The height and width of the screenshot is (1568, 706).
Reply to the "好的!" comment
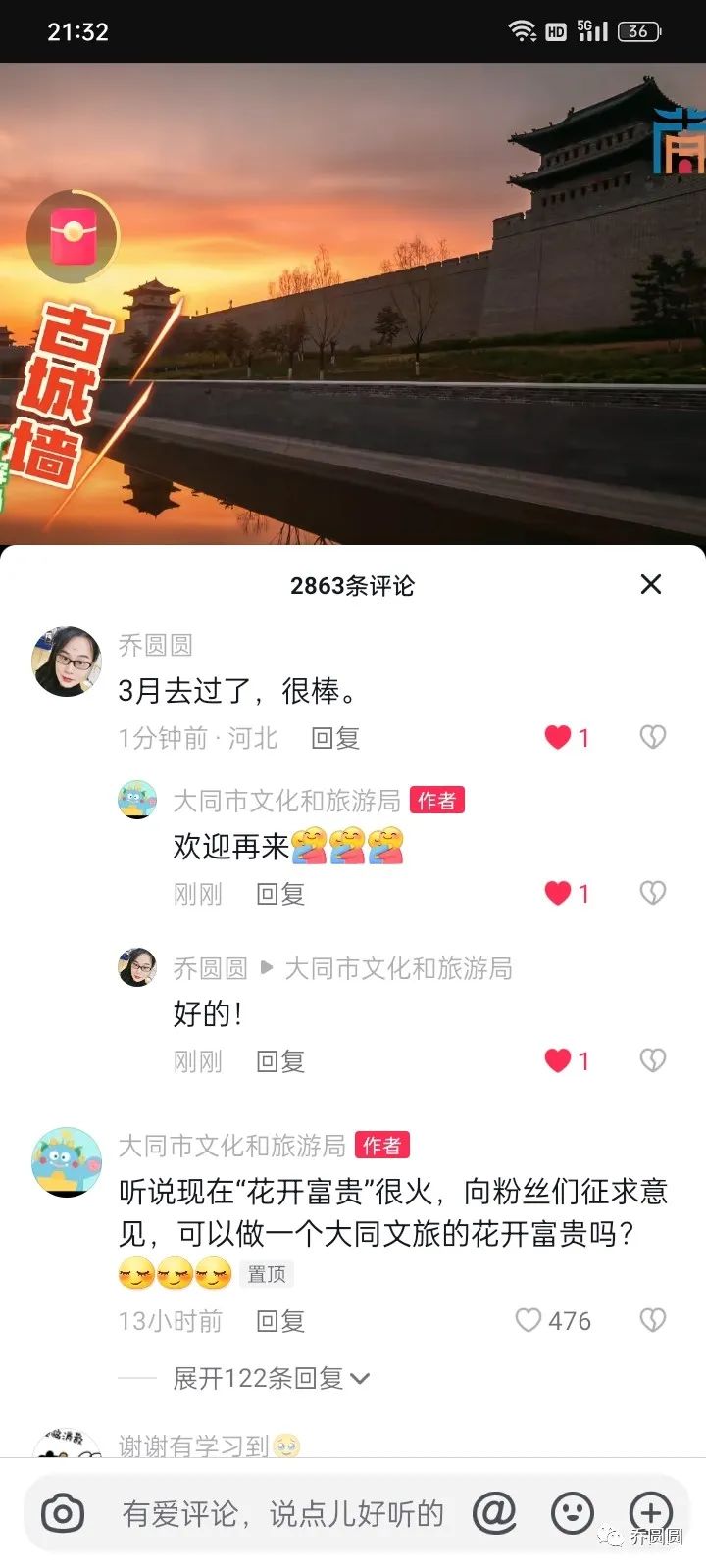point(280,1061)
